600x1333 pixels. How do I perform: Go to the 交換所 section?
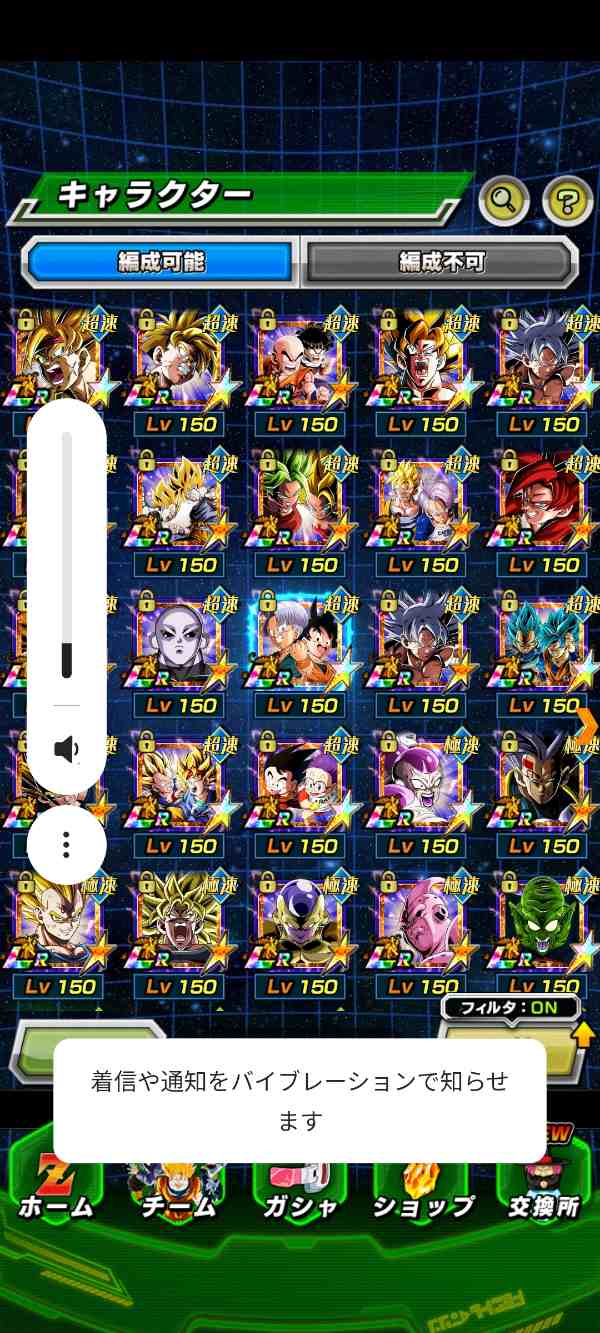pyautogui.click(x=543, y=1190)
